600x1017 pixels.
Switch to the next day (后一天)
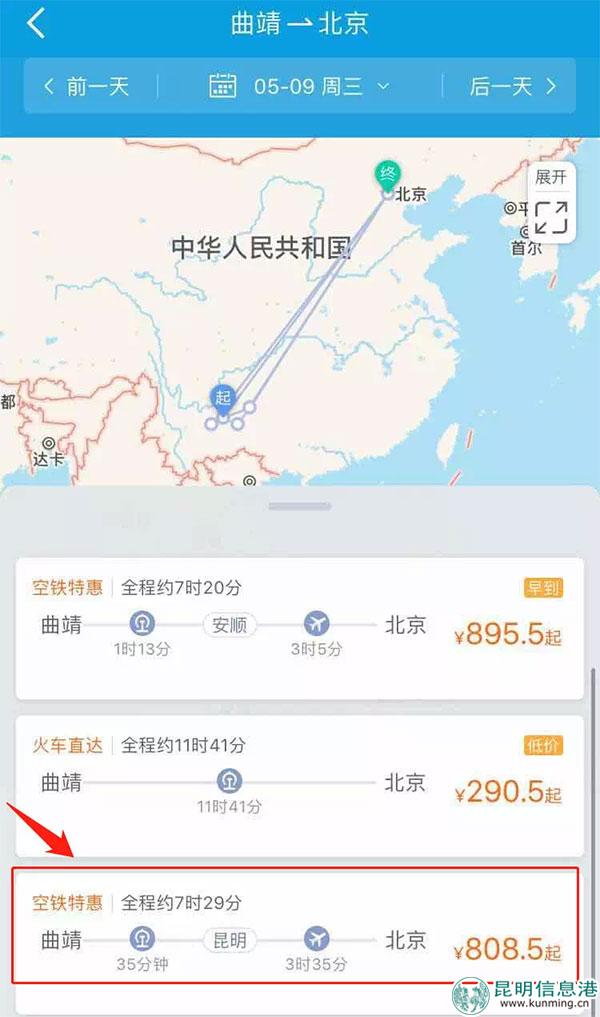[512, 86]
